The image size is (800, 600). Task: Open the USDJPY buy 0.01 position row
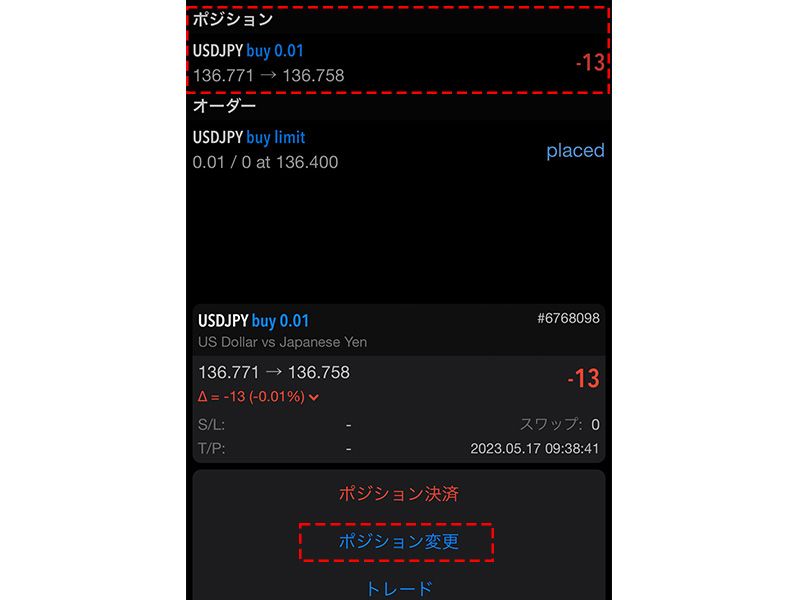[x=397, y=63]
